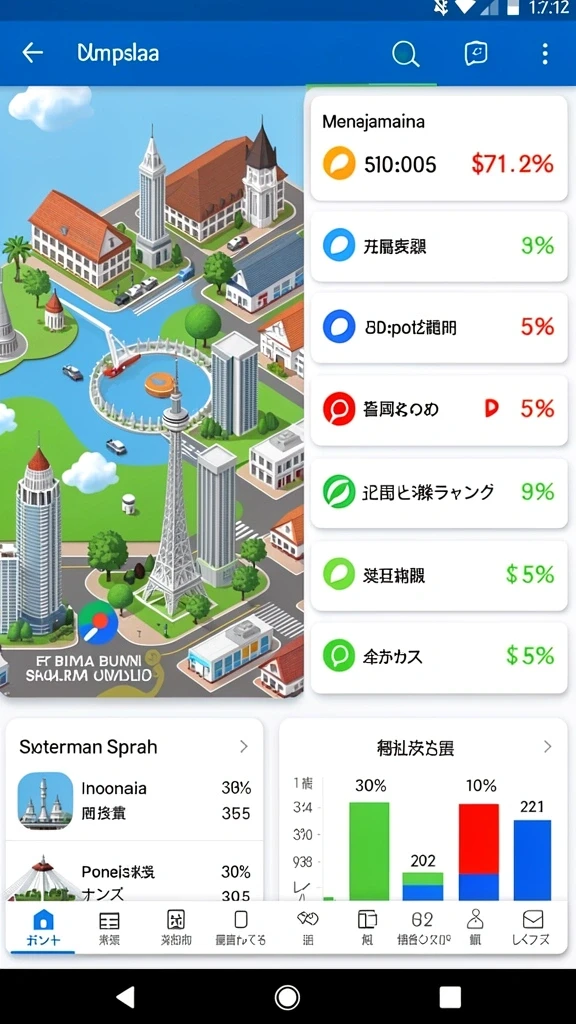Viewport: 576px width, 1024px height.
Task: Open search from the app bar
Action: pyautogui.click(x=405, y=54)
